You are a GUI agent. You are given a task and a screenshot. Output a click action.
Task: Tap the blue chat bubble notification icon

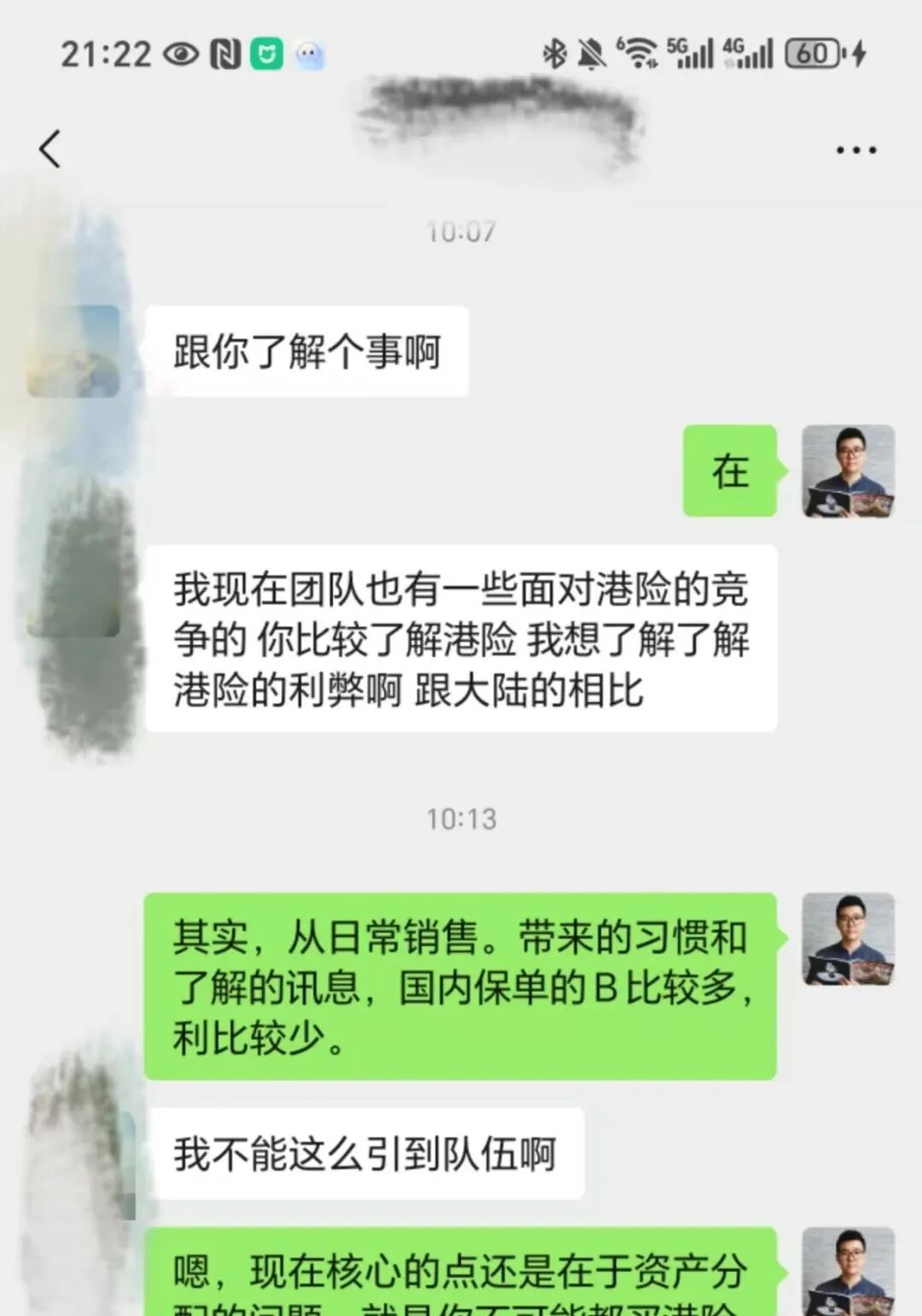tap(310, 54)
